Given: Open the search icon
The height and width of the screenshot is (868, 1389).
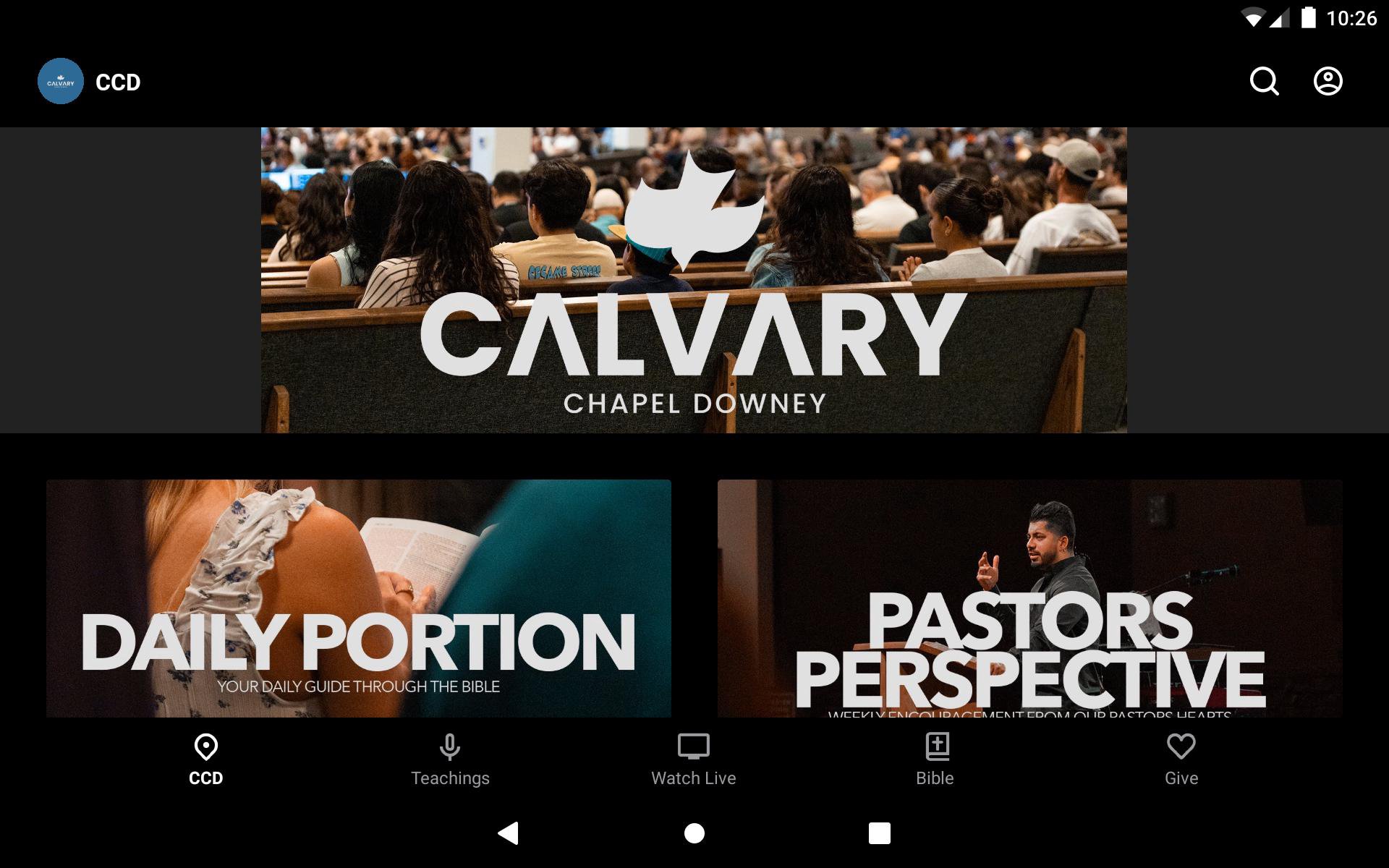Looking at the screenshot, I should 1264,82.
